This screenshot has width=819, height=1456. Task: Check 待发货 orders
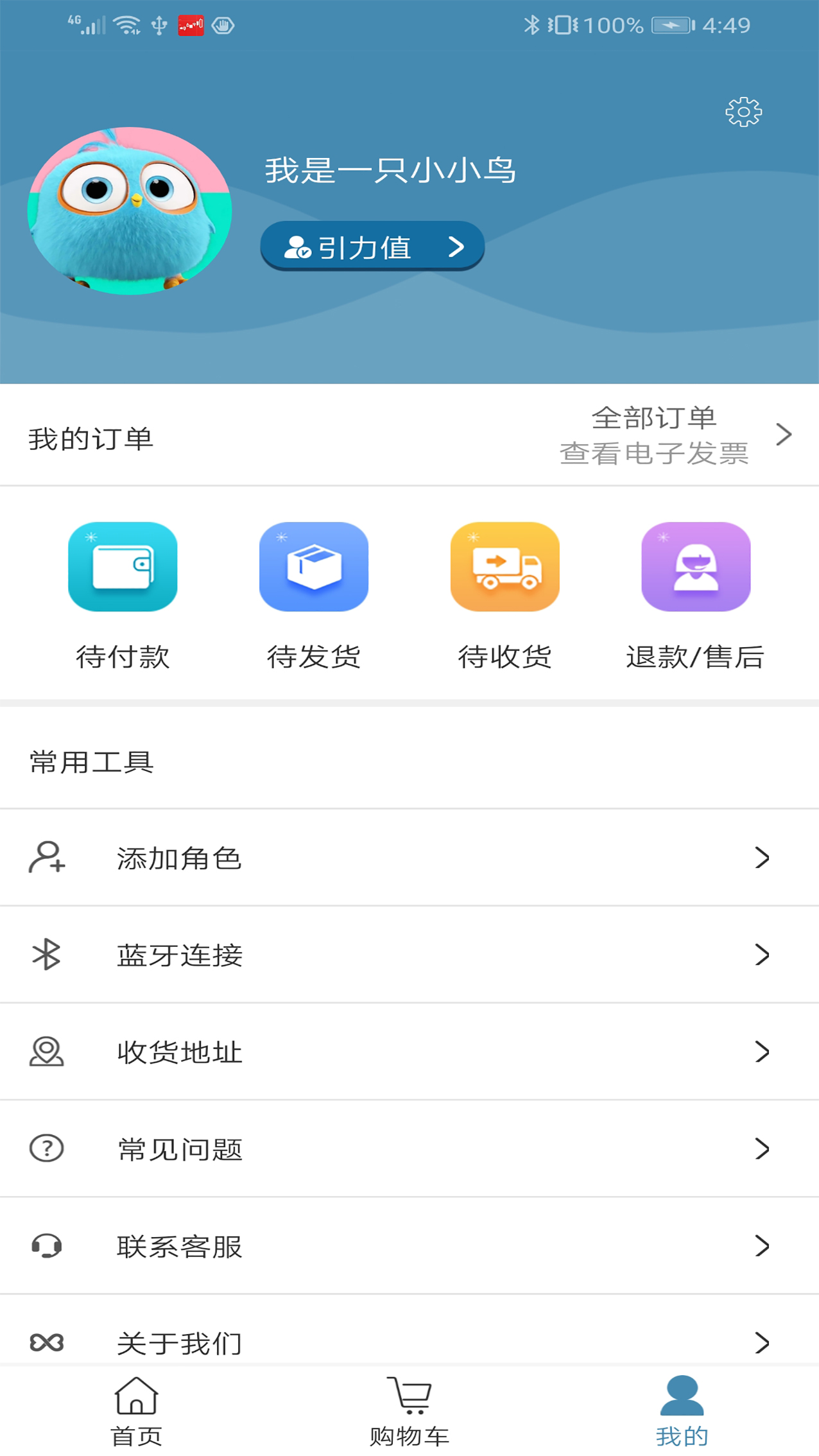pos(314,594)
